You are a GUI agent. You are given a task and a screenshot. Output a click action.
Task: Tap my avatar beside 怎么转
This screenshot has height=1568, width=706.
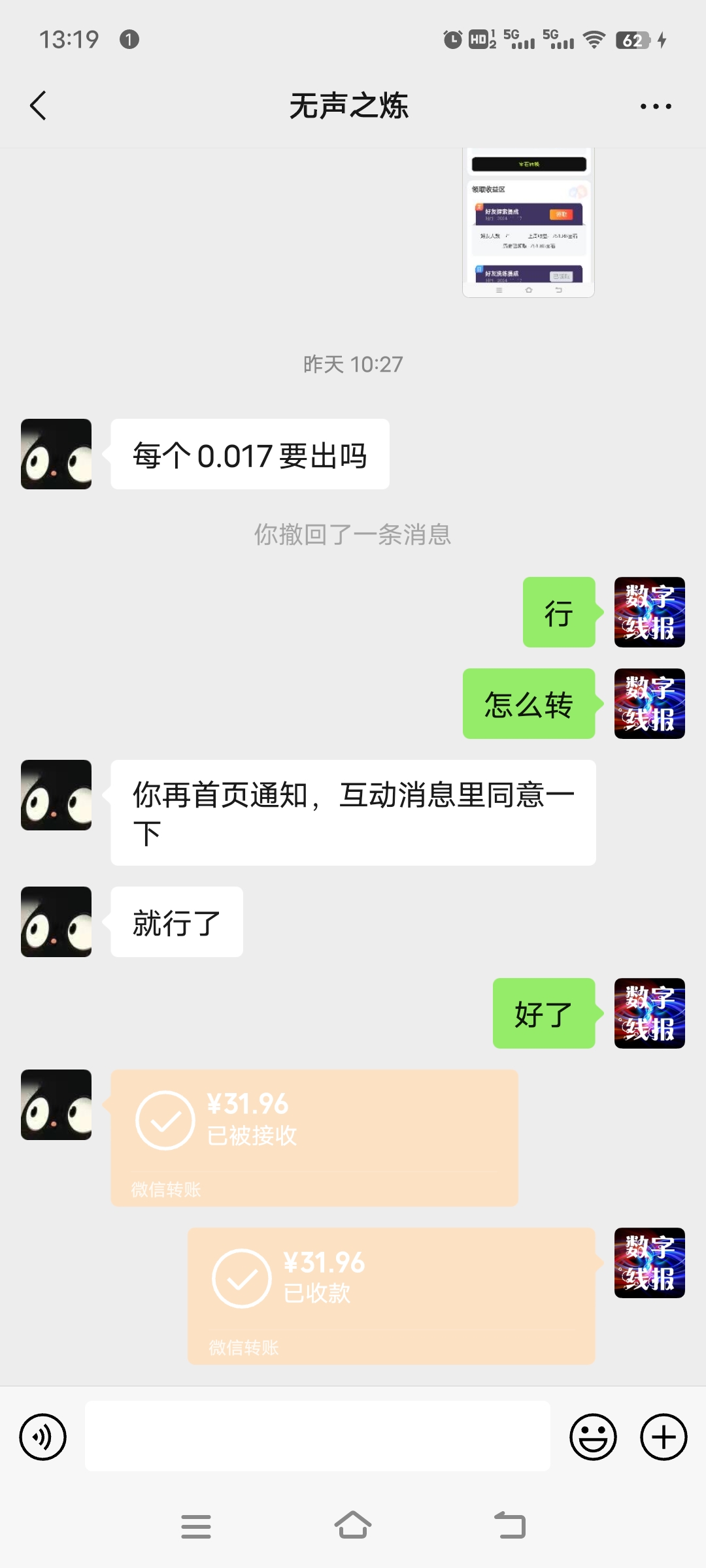pos(650,704)
